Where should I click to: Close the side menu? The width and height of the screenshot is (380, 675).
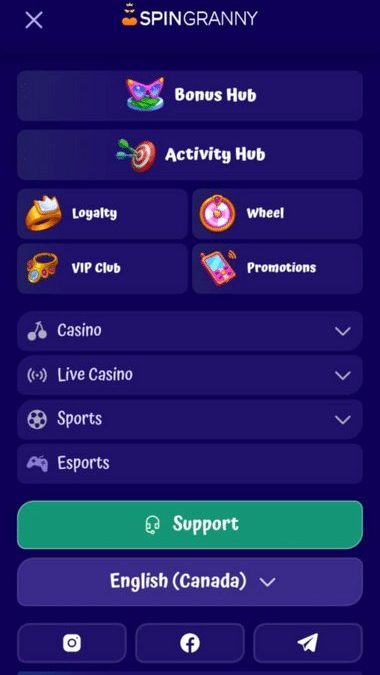coord(34,20)
